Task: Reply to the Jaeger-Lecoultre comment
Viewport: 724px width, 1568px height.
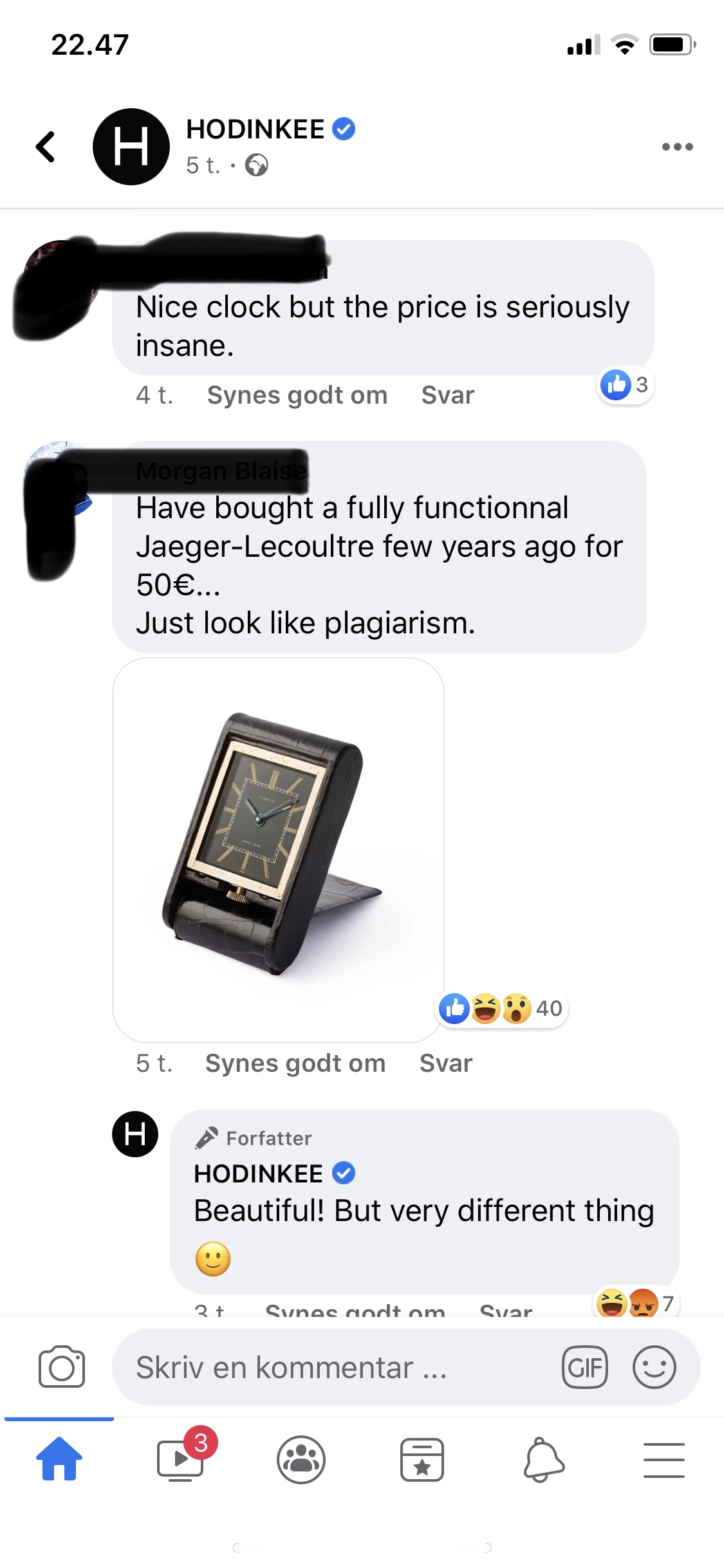Action: [445, 1063]
